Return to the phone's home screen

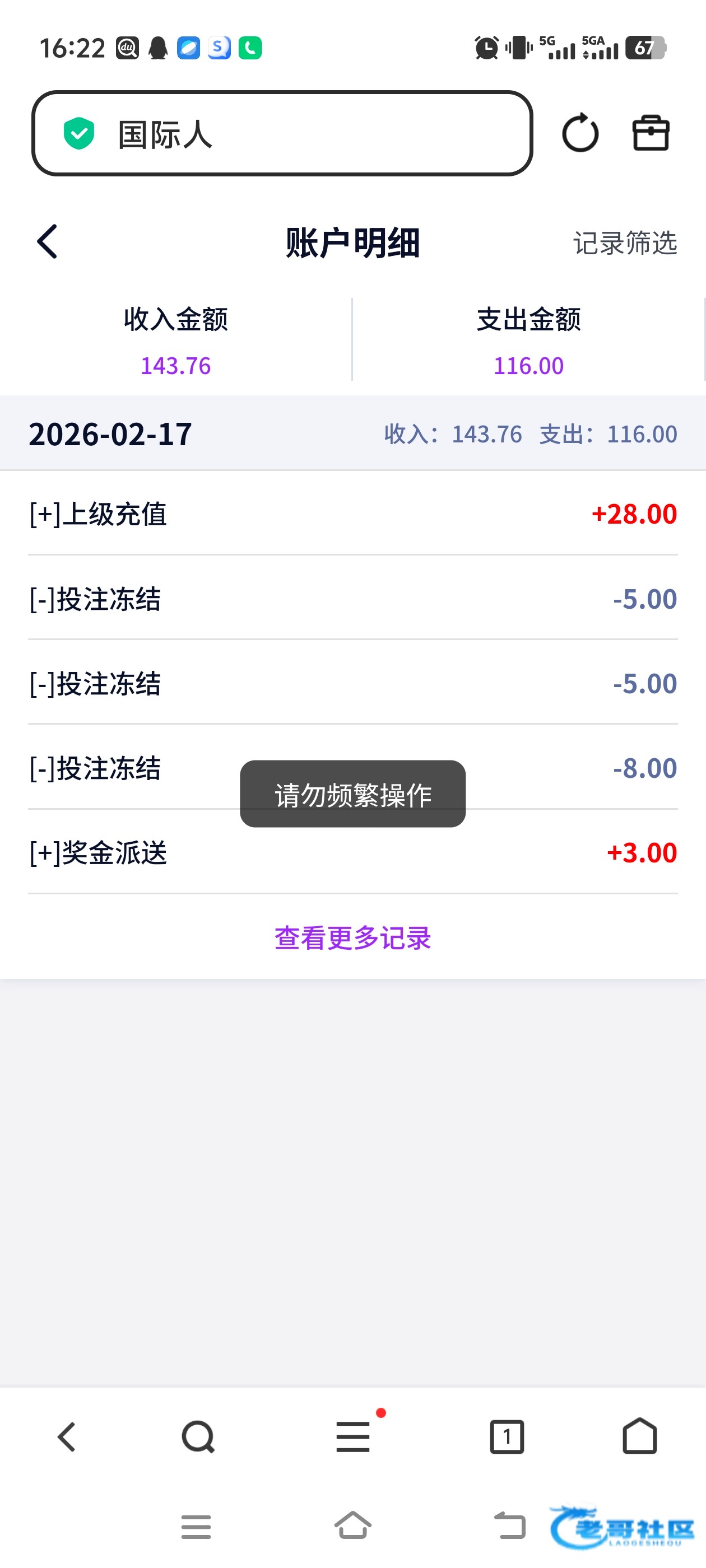click(x=352, y=1527)
